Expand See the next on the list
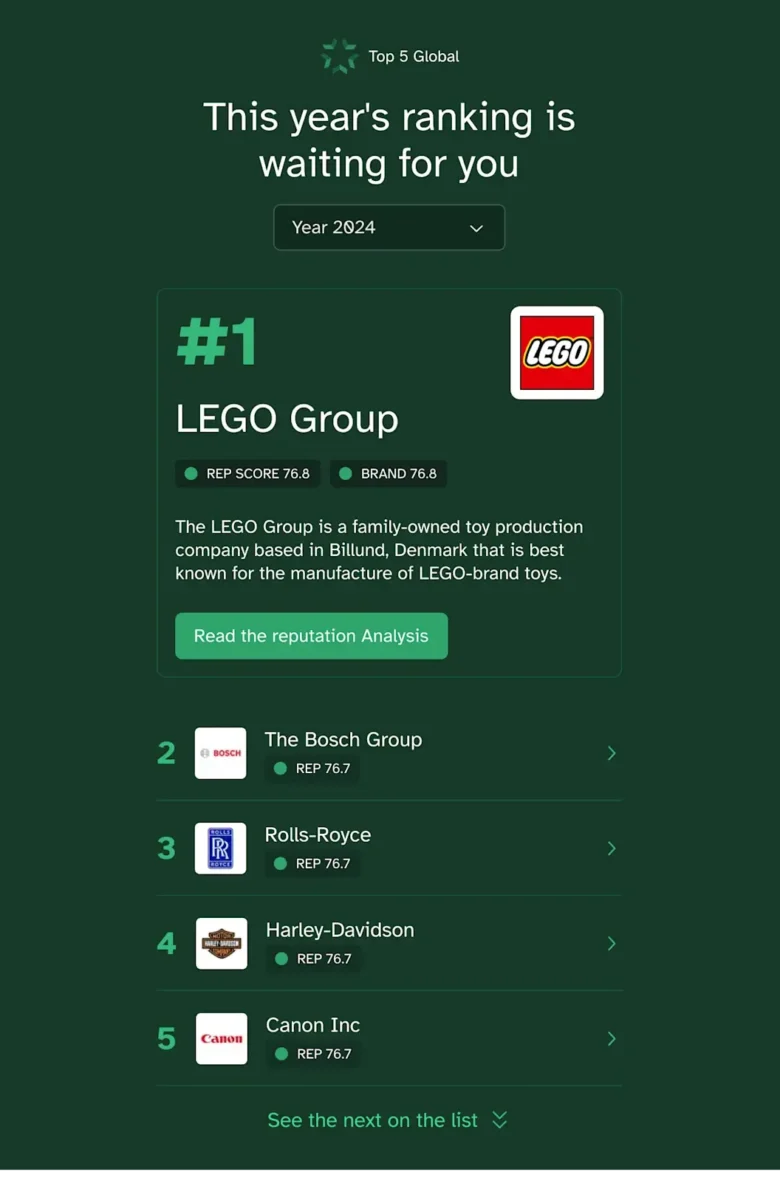 387,1120
